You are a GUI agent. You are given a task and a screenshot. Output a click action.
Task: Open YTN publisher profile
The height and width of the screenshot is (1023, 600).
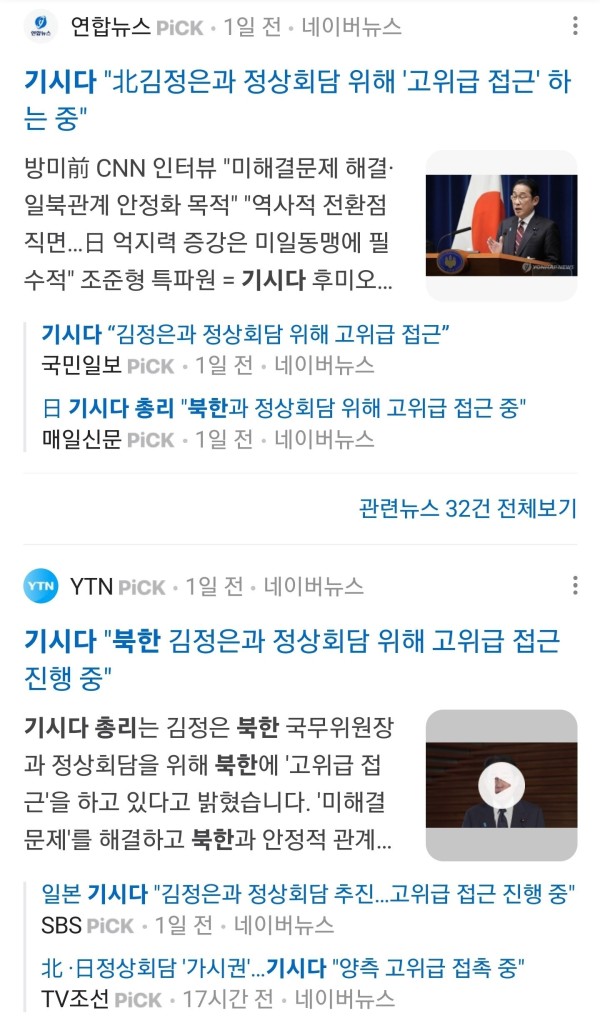92,586
